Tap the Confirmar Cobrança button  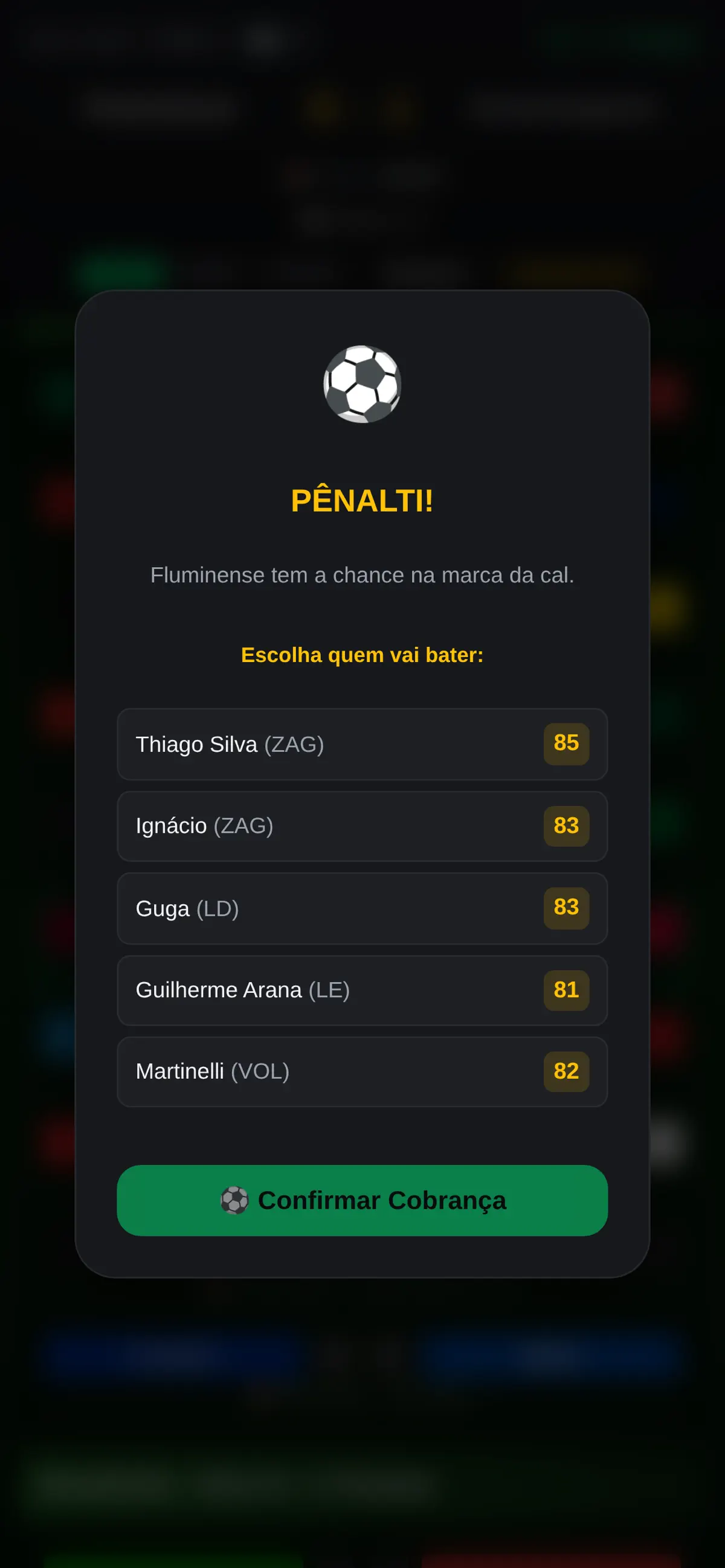pos(362,1200)
